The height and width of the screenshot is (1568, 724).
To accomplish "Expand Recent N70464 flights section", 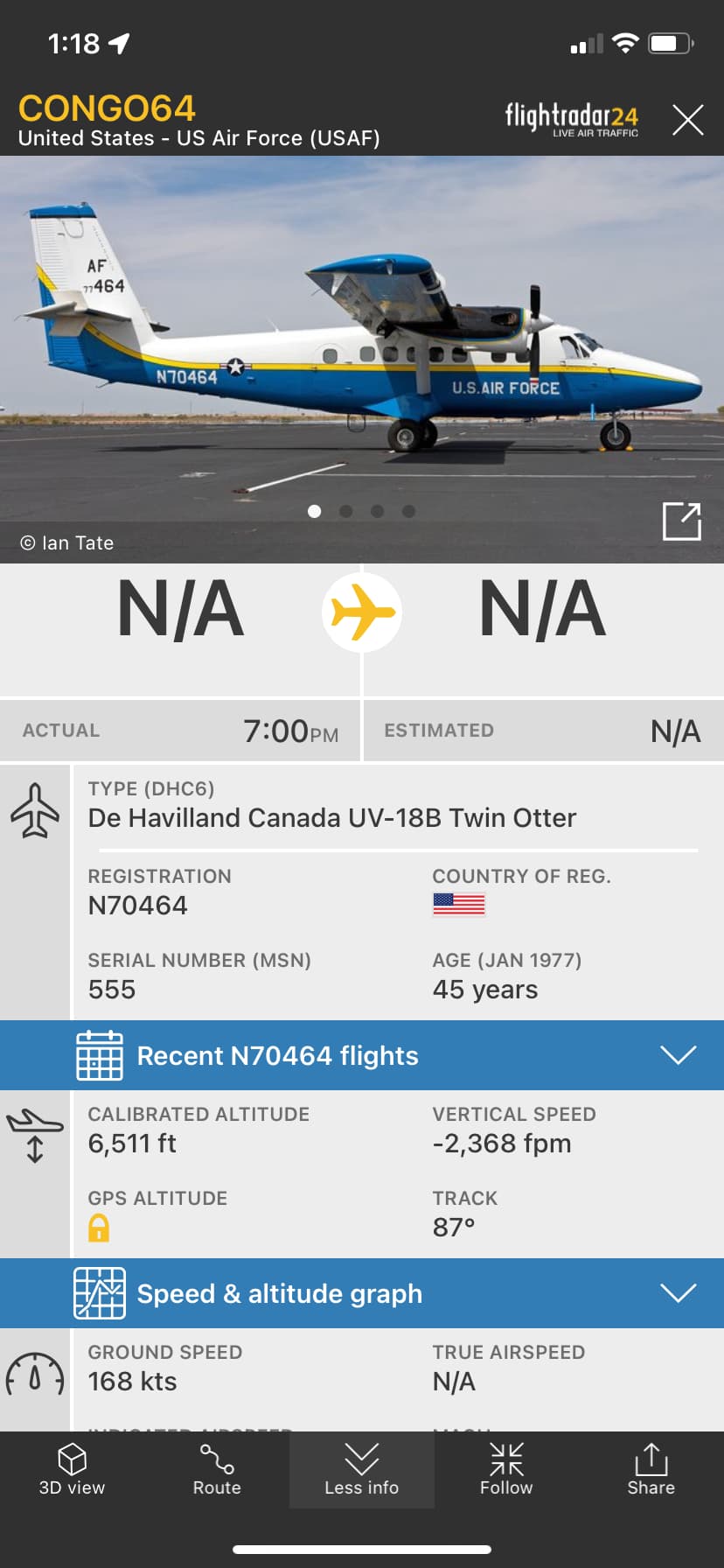I will (x=678, y=1054).
